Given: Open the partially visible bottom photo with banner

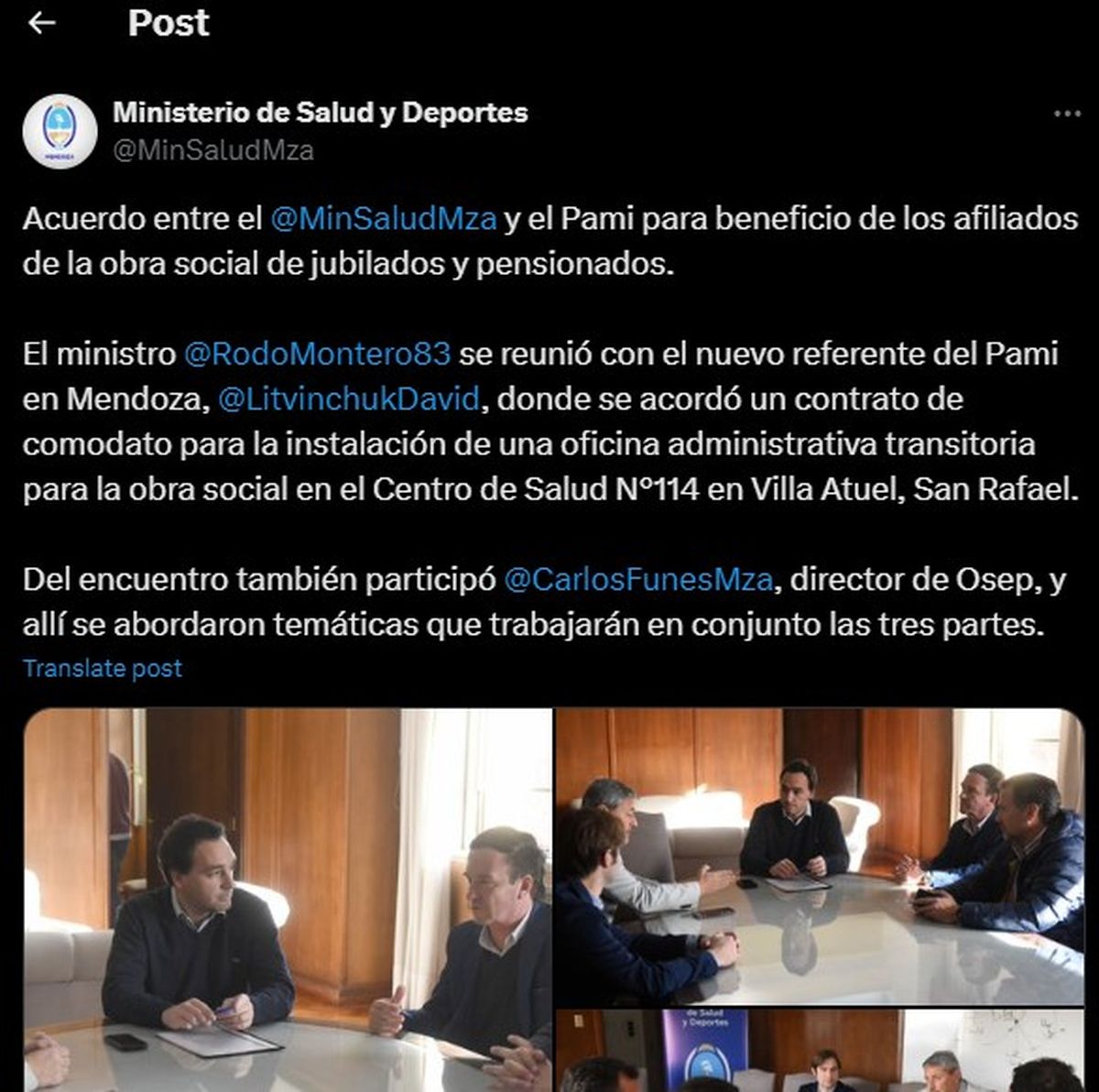Looking at the screenshot, I should click(820, 1051).
